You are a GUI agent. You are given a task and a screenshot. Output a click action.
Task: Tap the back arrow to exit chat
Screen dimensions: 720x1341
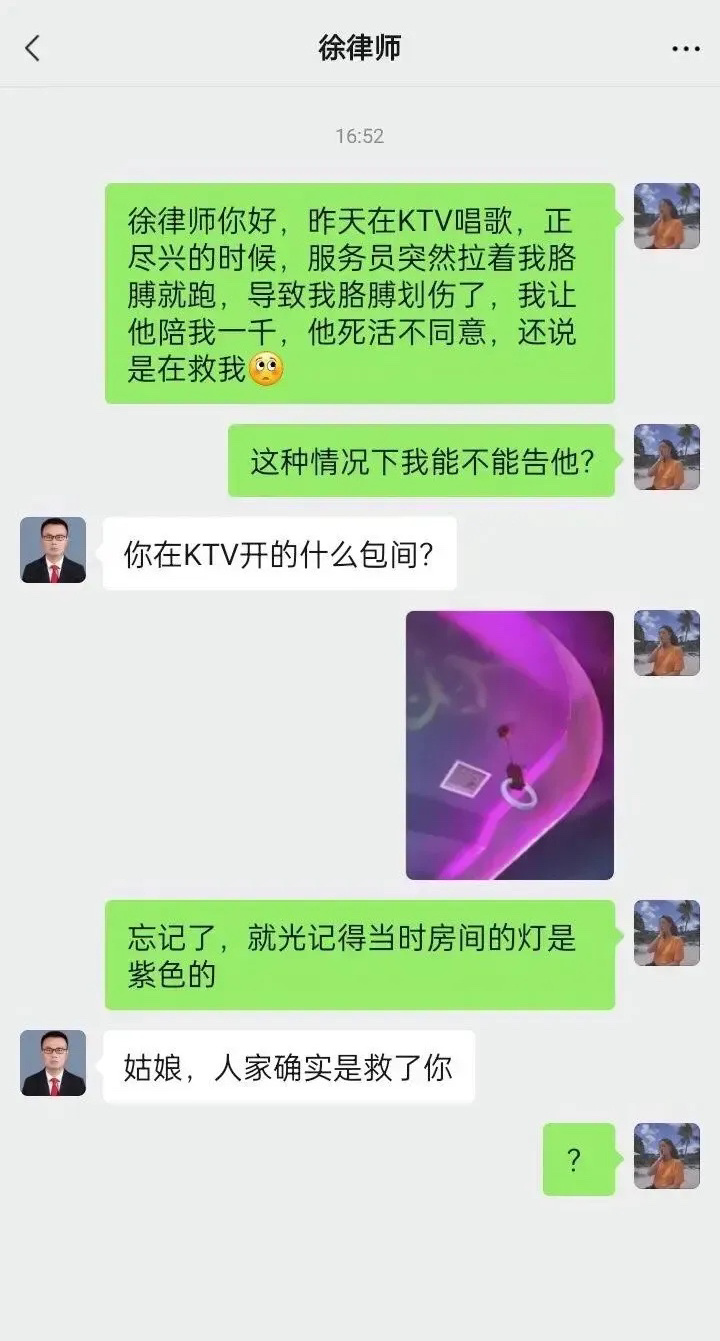tap(29, 47)
